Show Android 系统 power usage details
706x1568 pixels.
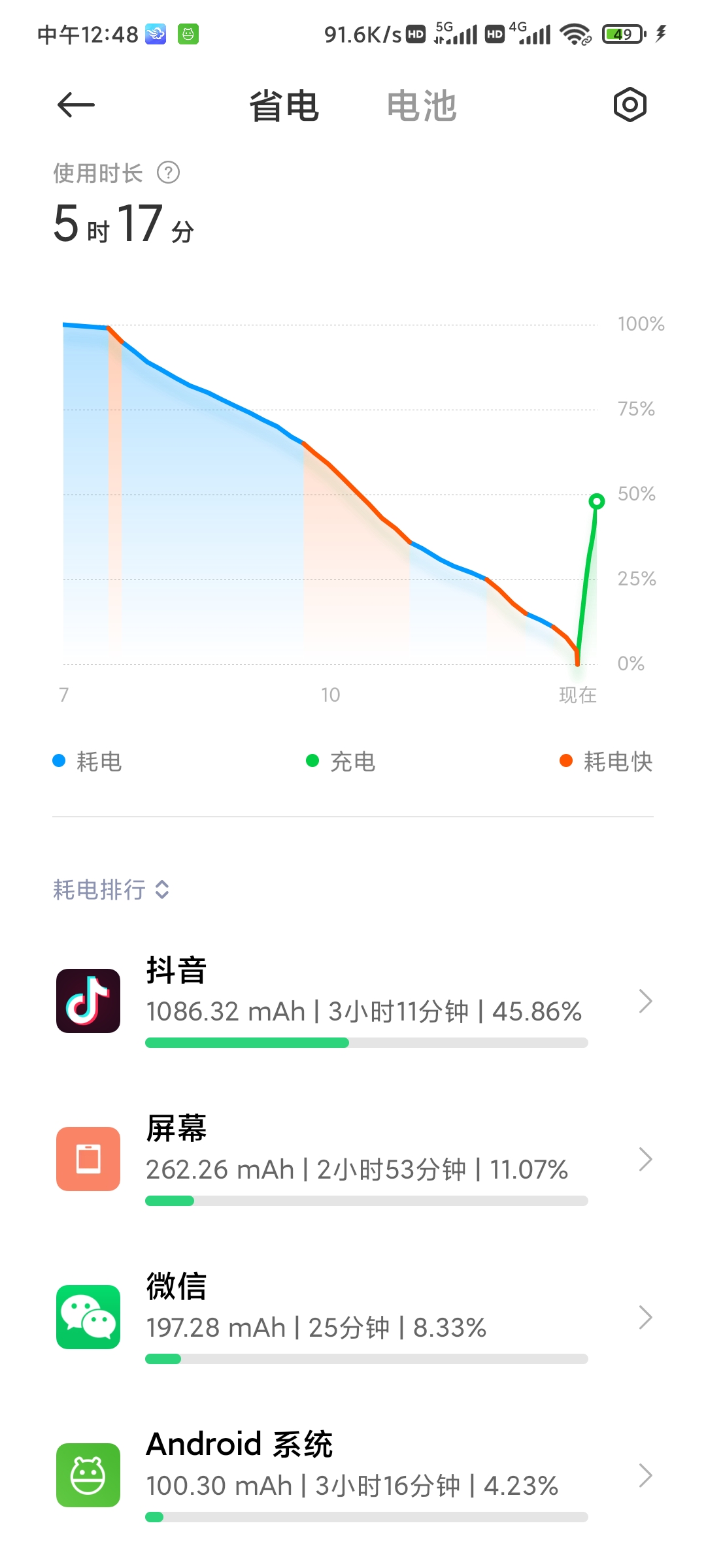click(x=353, y=1475)
